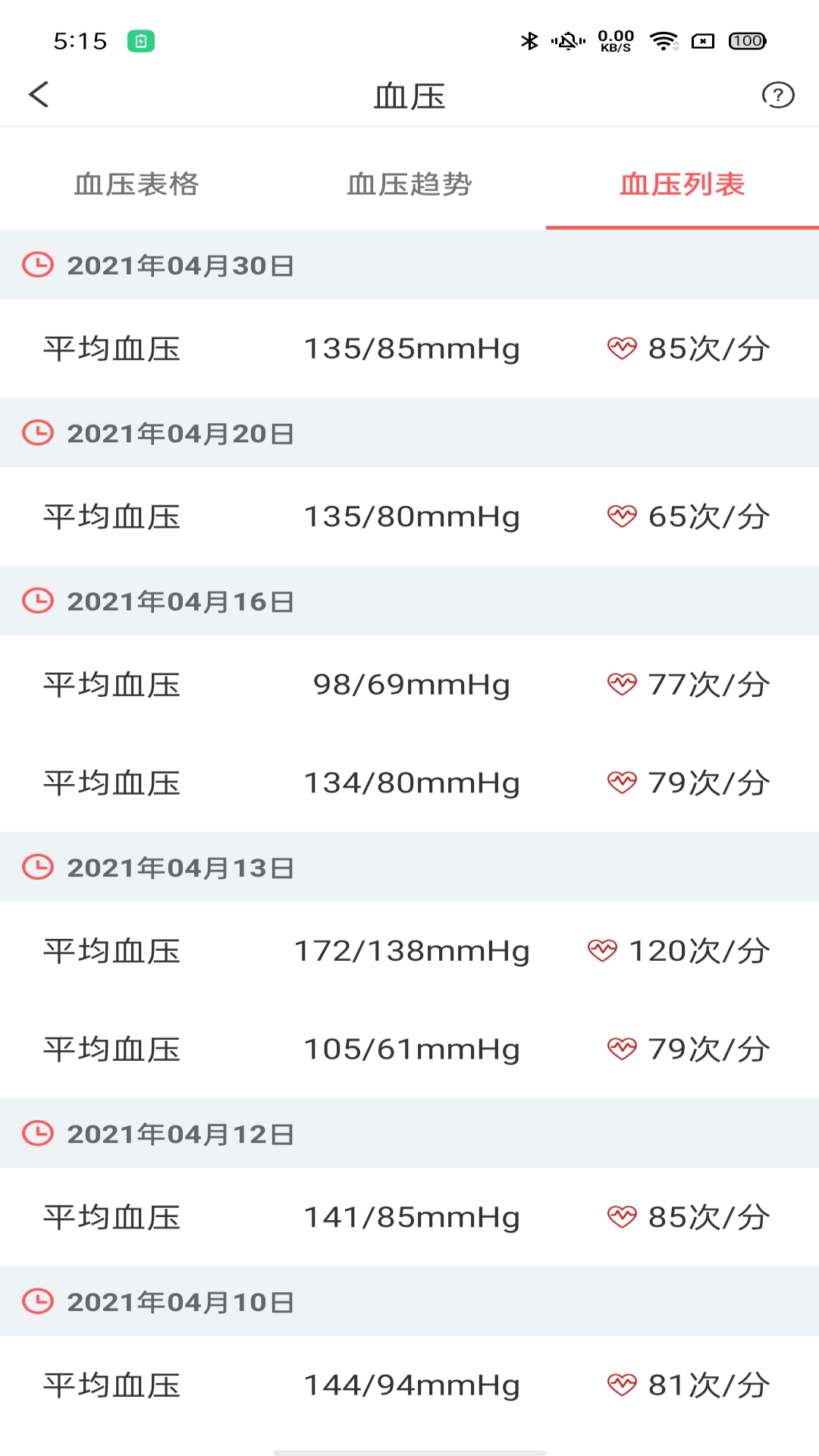Open the 141/85mmHg record
Image resolution: width=819 pixels, height=1456 pixels.
coord(409,1217)
